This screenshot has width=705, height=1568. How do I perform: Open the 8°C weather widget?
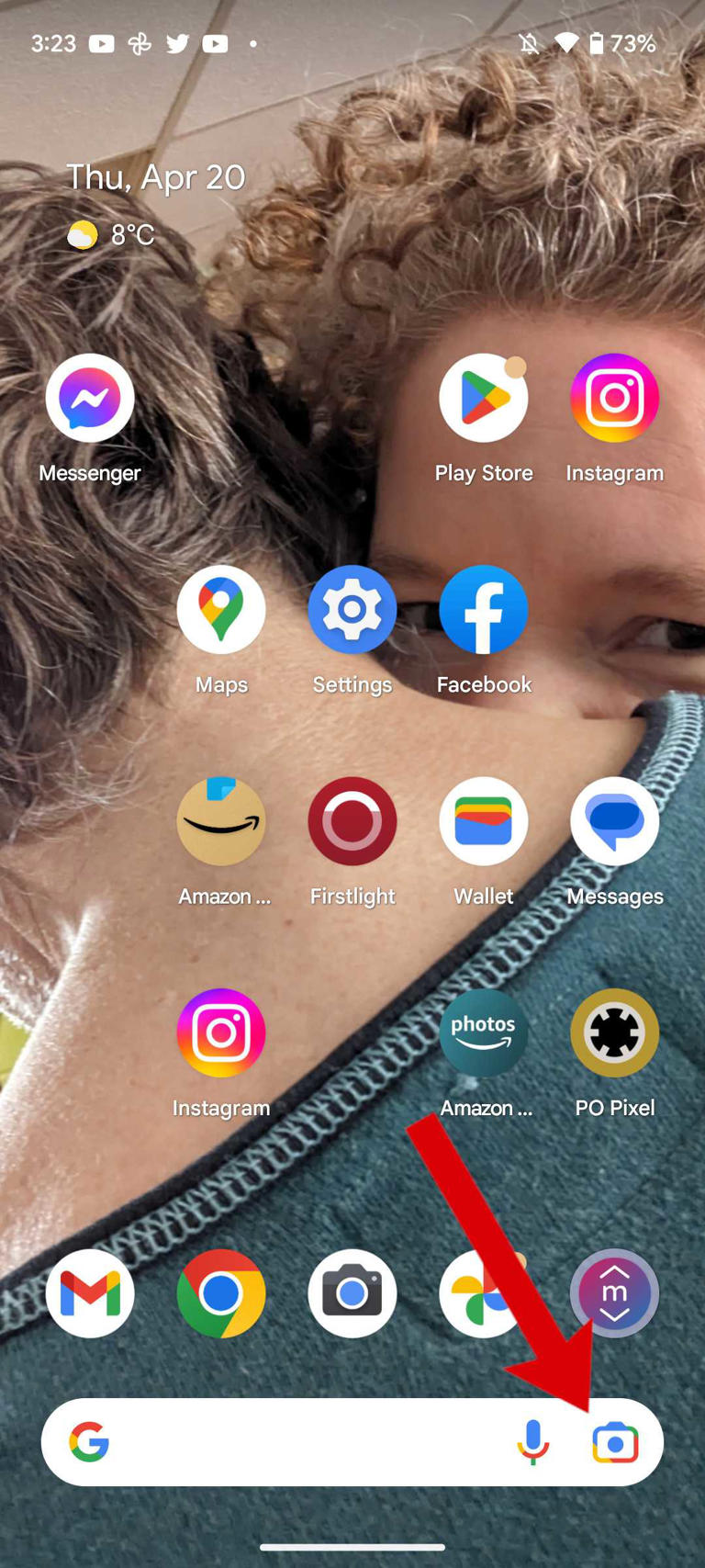pyautogui.click(x=112, y=235)
